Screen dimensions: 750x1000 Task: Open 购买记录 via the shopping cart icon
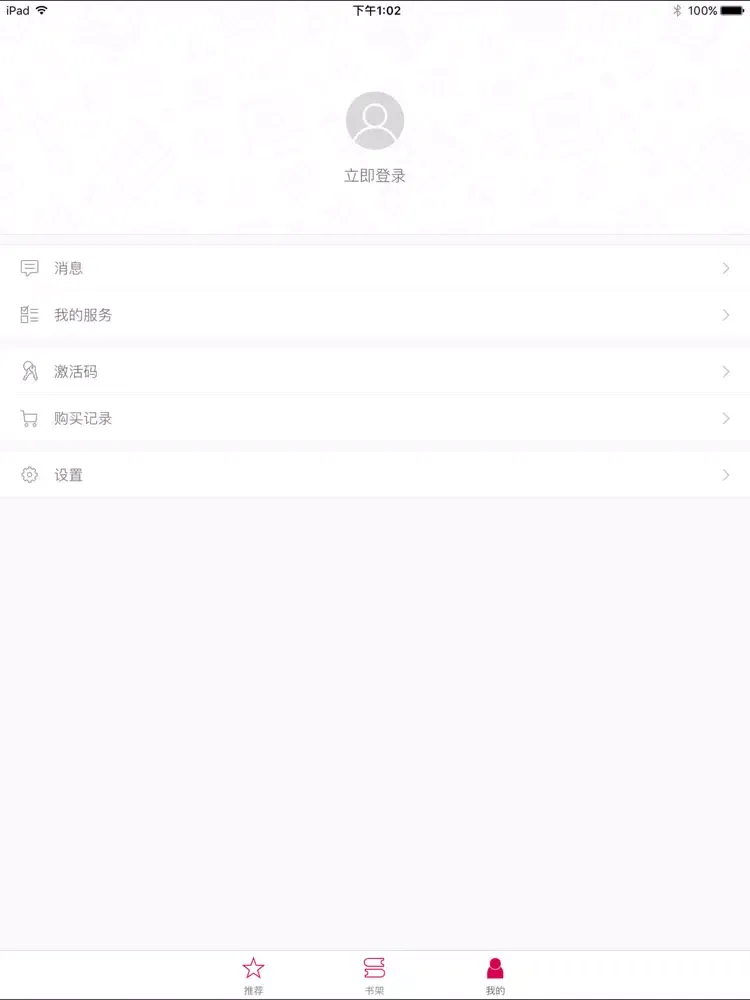(28, 418)
